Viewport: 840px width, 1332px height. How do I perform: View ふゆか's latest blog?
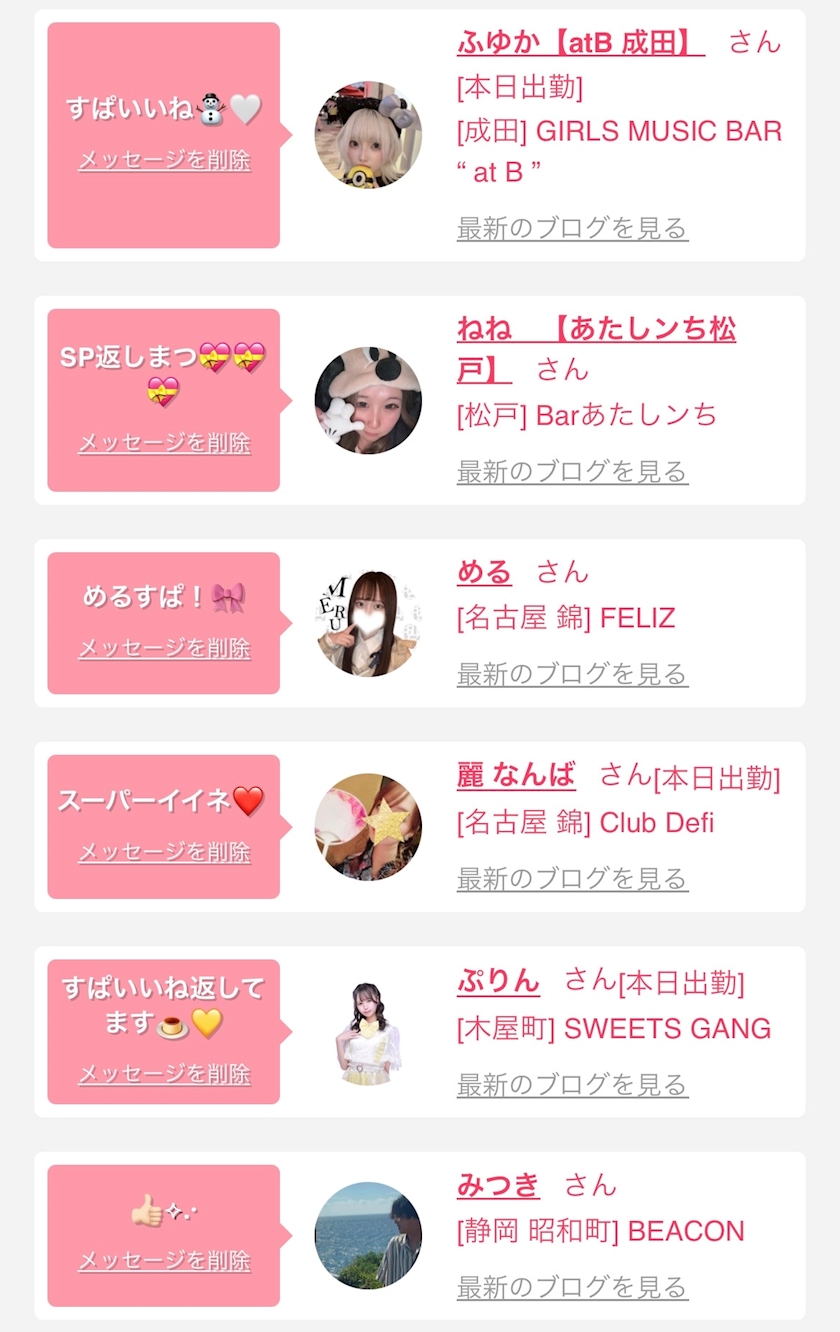tap(572, 228)
